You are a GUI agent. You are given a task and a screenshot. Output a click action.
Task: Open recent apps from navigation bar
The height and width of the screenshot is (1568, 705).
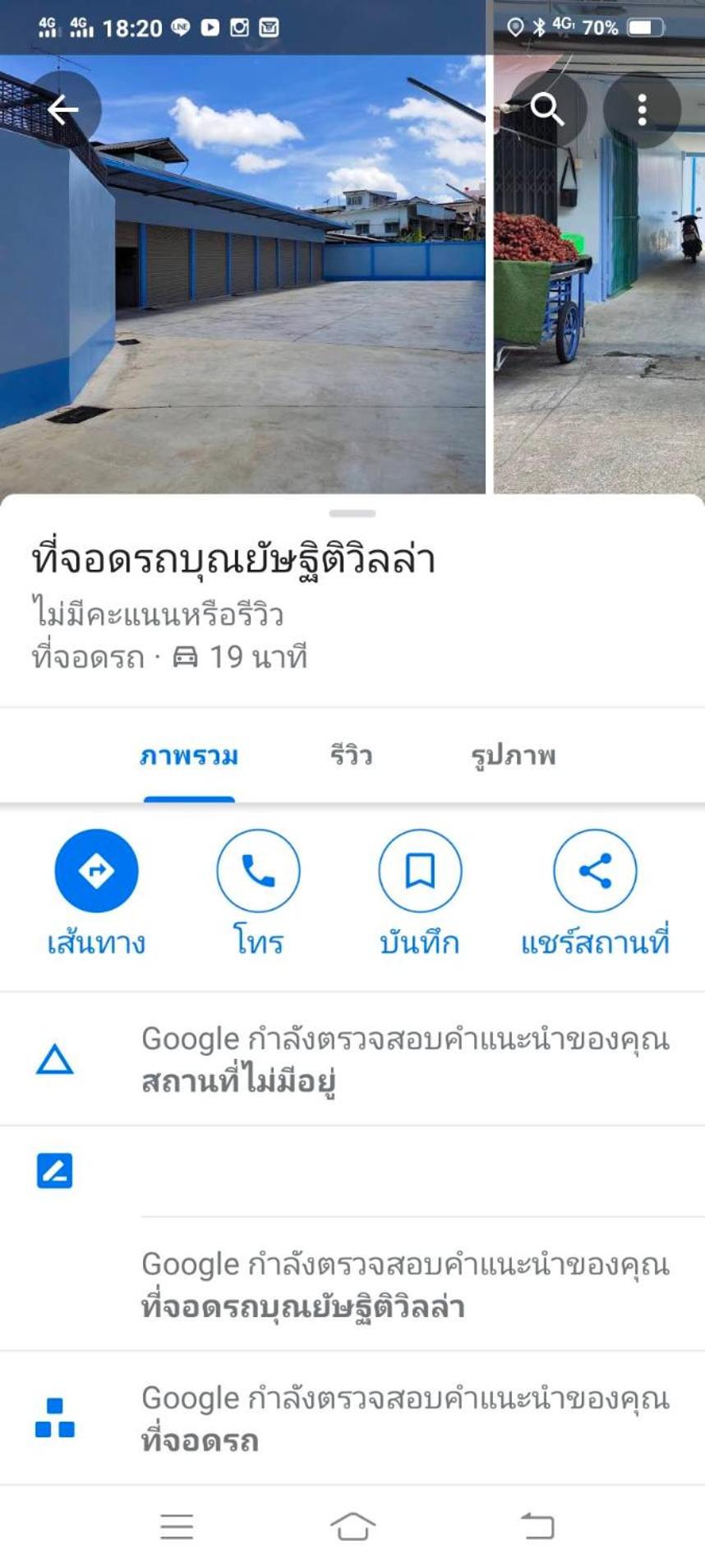(x=177, y=1526)
